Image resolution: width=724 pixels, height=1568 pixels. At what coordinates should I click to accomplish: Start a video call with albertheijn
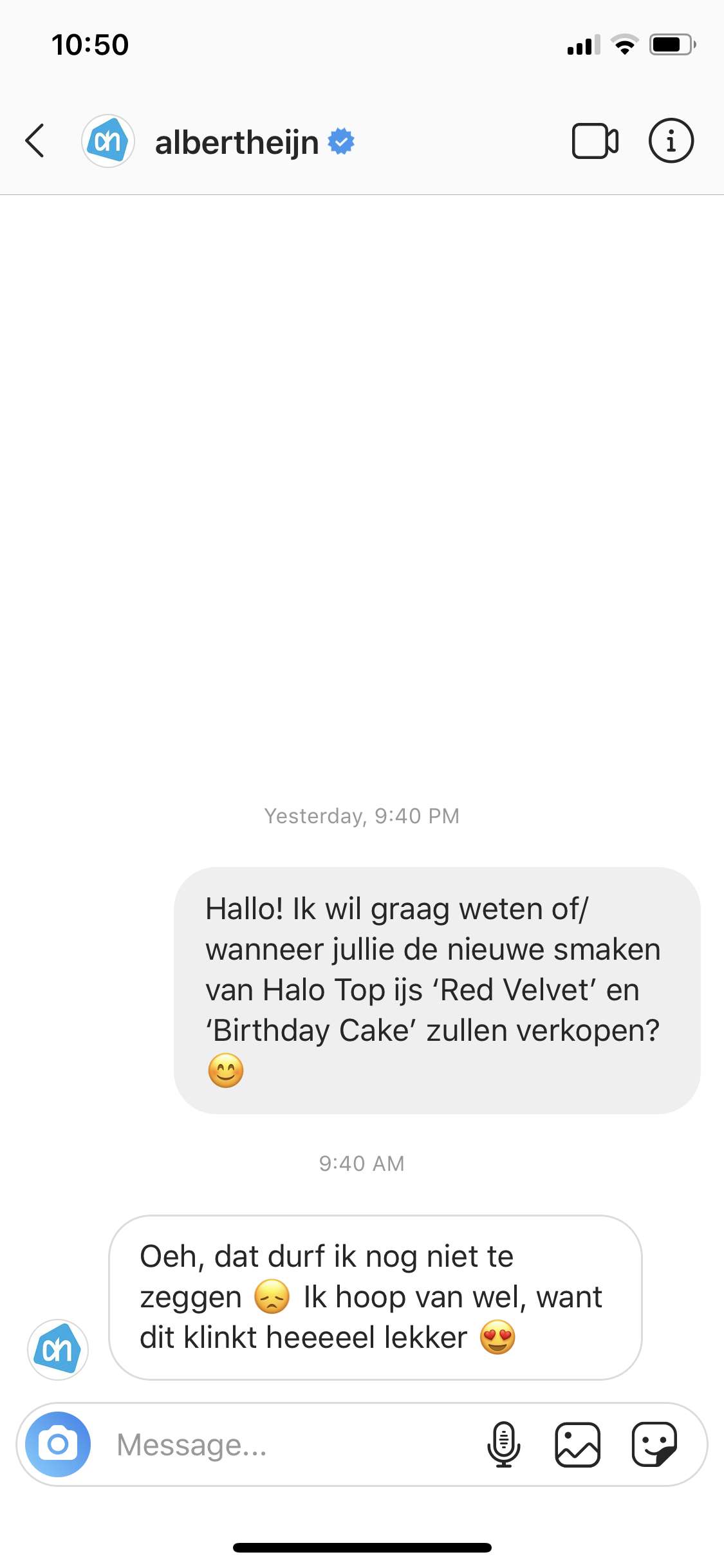pyautogui.click(x=595, y=140)
